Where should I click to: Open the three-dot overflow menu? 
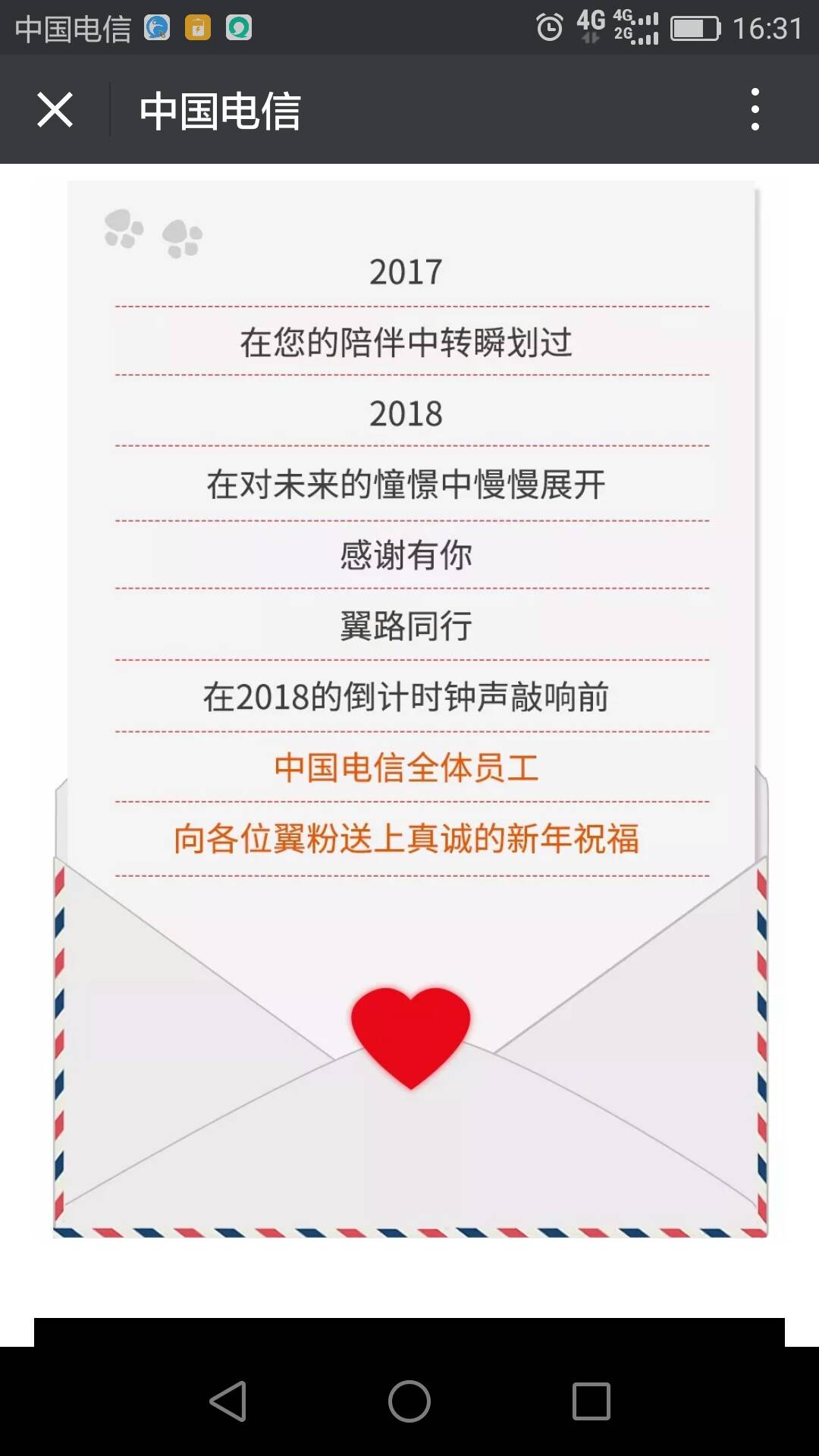[755, 109]
